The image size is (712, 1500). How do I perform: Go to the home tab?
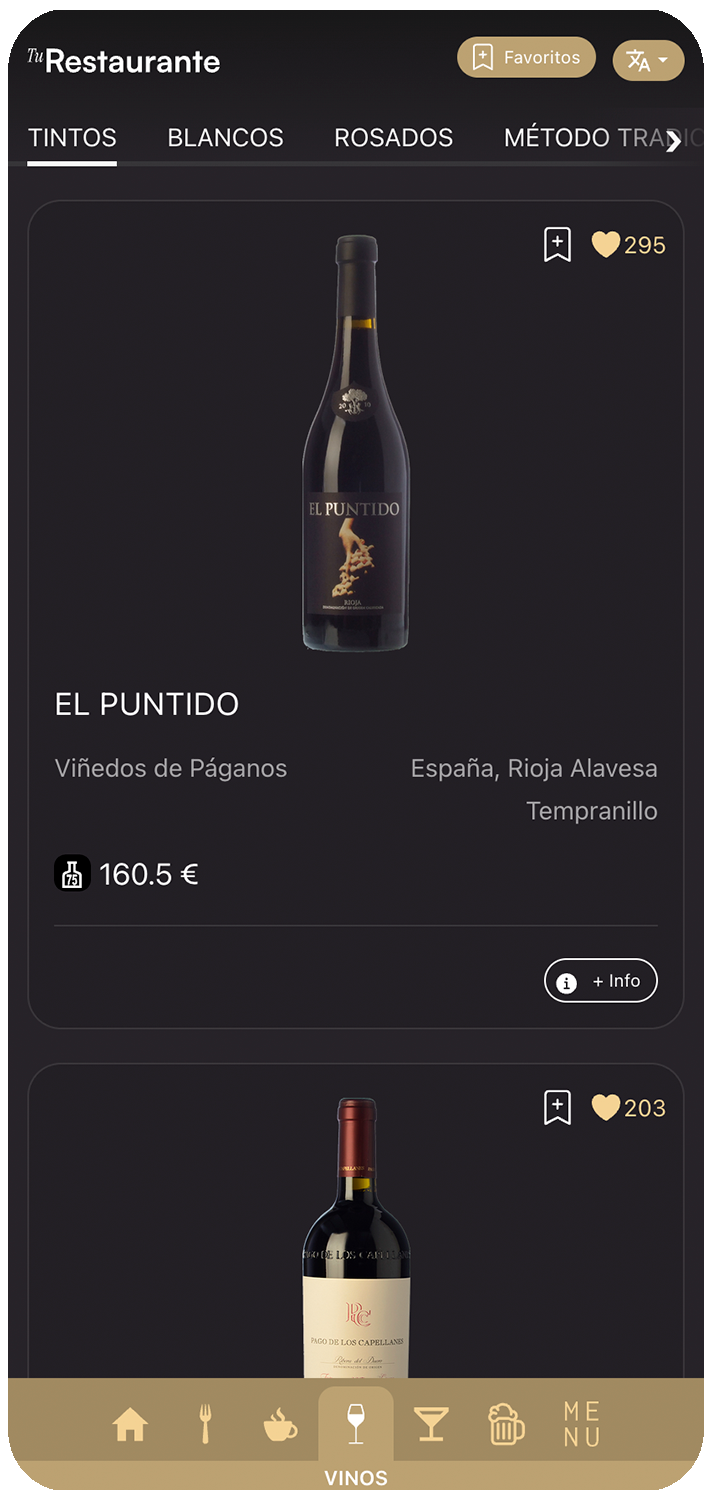pos(130,1424)
